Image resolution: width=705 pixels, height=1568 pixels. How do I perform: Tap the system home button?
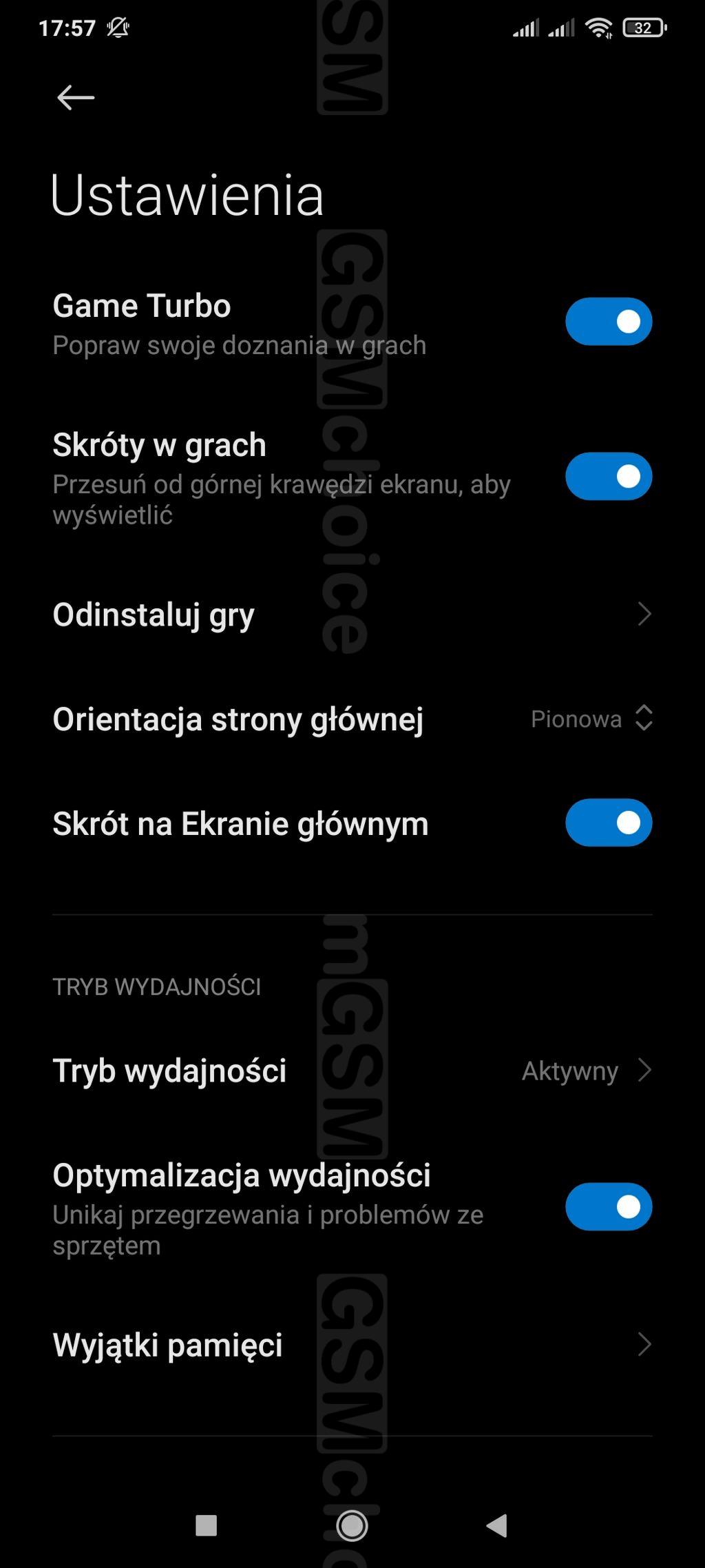[352, 1525]
